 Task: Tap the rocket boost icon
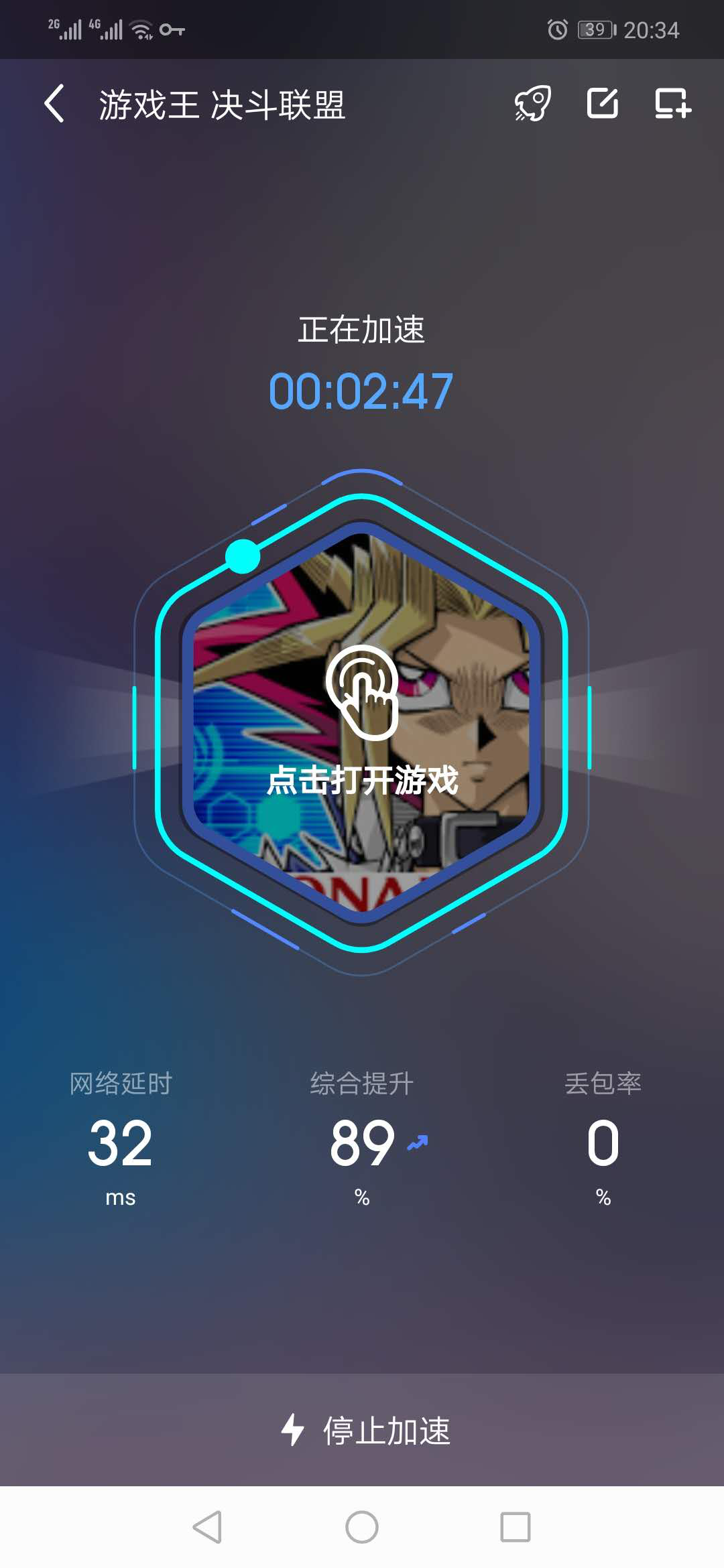click(533, 104)
